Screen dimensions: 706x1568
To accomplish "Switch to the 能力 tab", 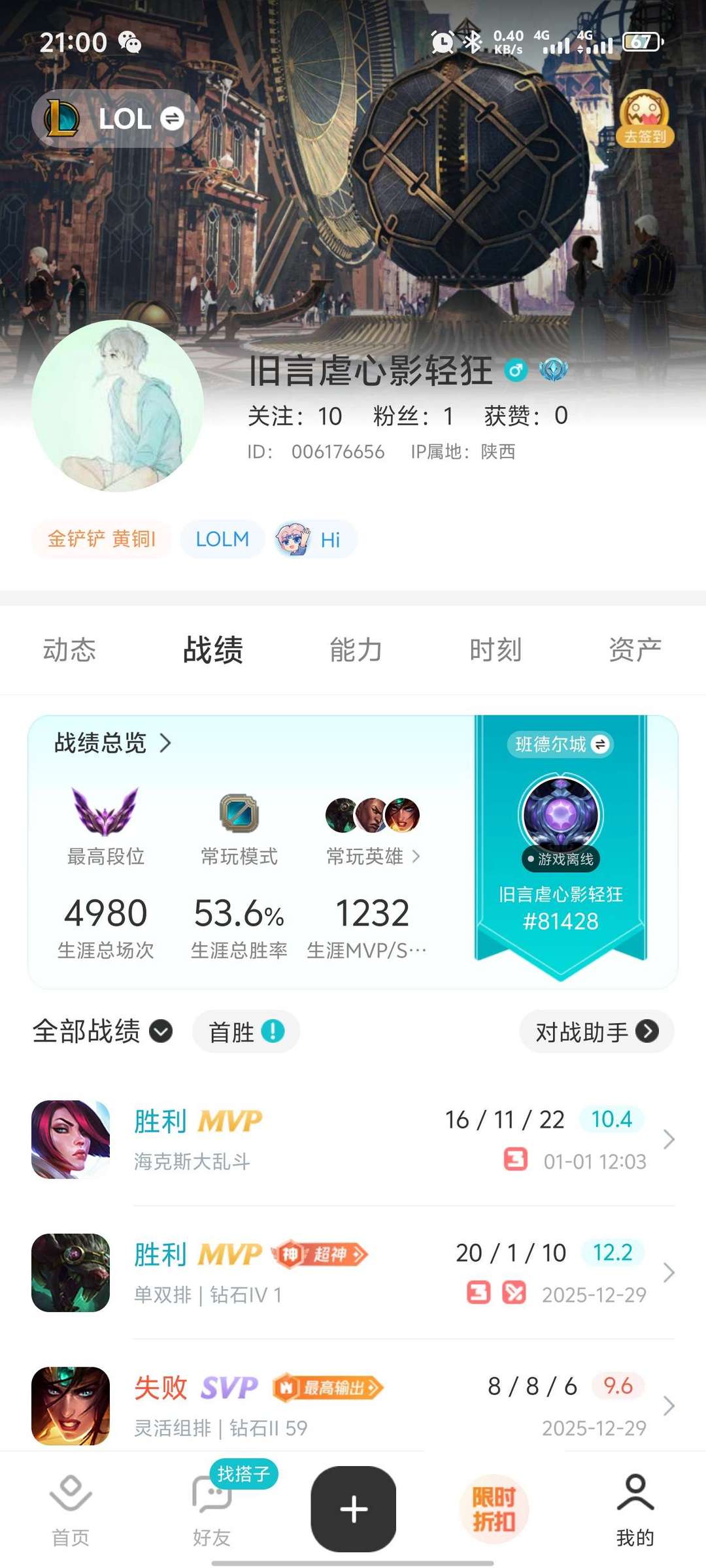I will pyautogui.click(x=356, y=650).
